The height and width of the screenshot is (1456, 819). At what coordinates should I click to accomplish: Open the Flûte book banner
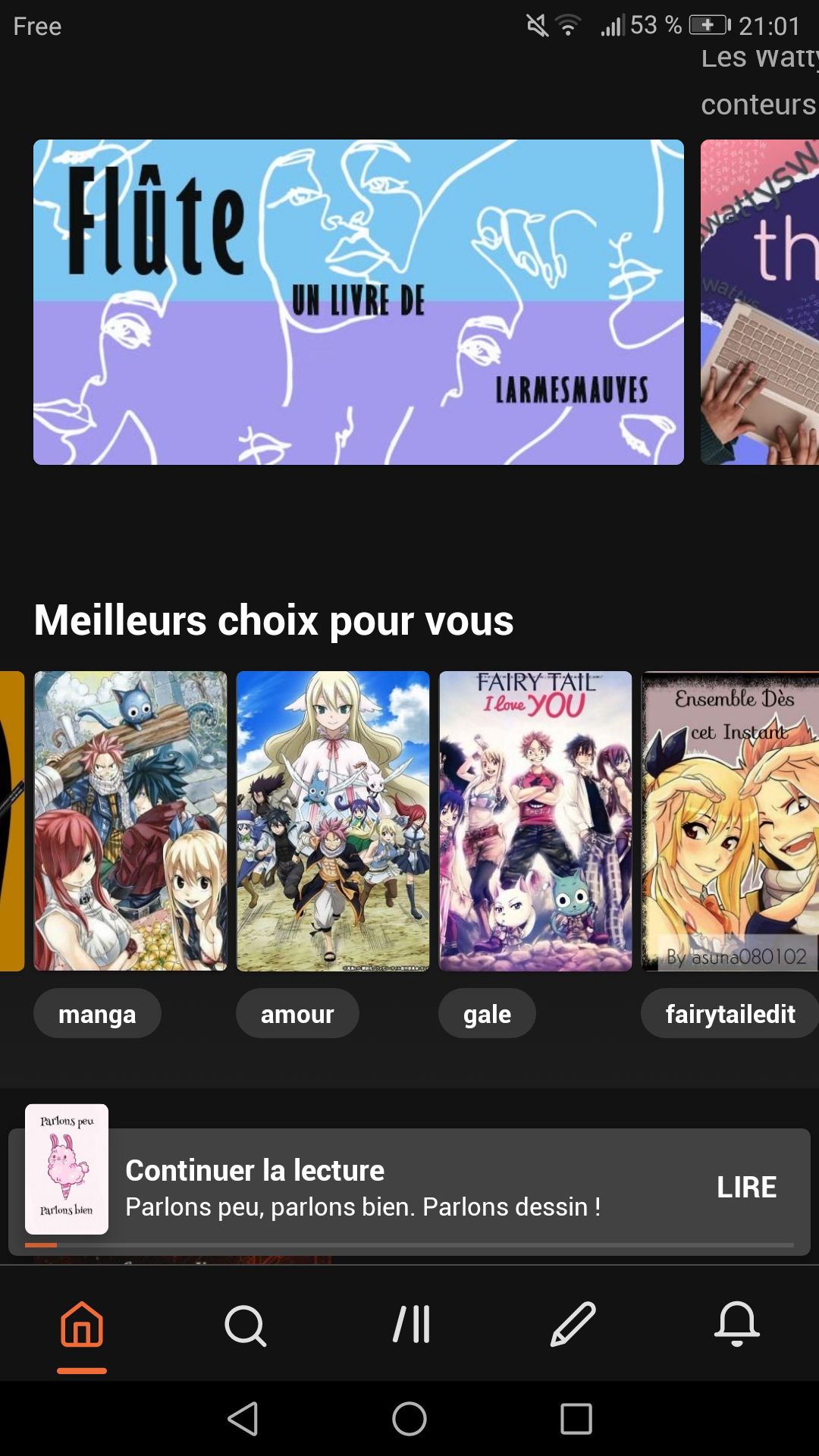click(x=358, y=302)
